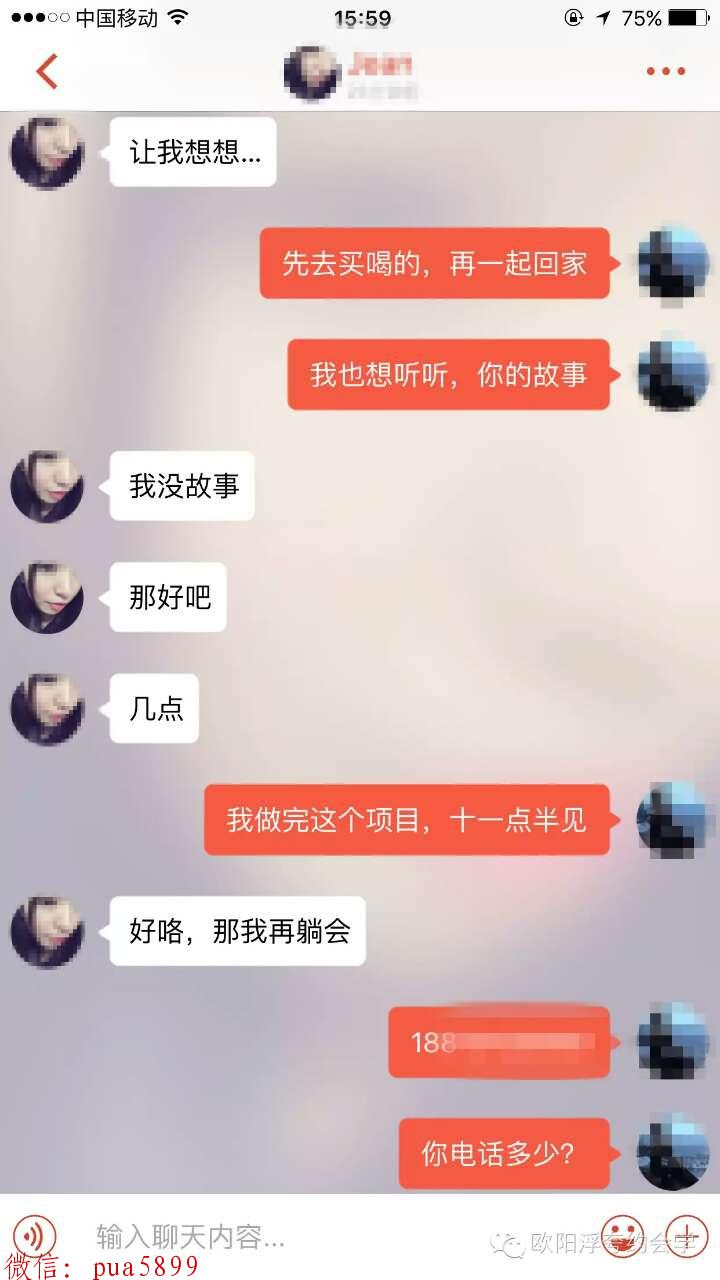Tap the '你电话多少?' message bubble
The height and width of the screenshot is (1280, 720).
504,1154
